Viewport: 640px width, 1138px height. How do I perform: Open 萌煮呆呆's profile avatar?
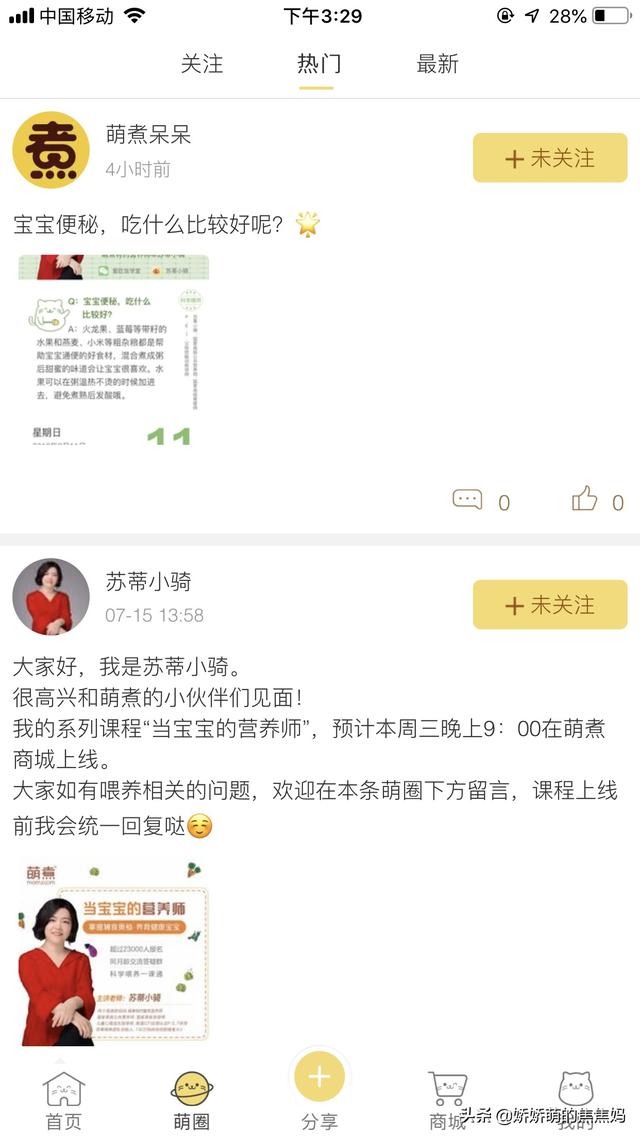coord(51,150)
